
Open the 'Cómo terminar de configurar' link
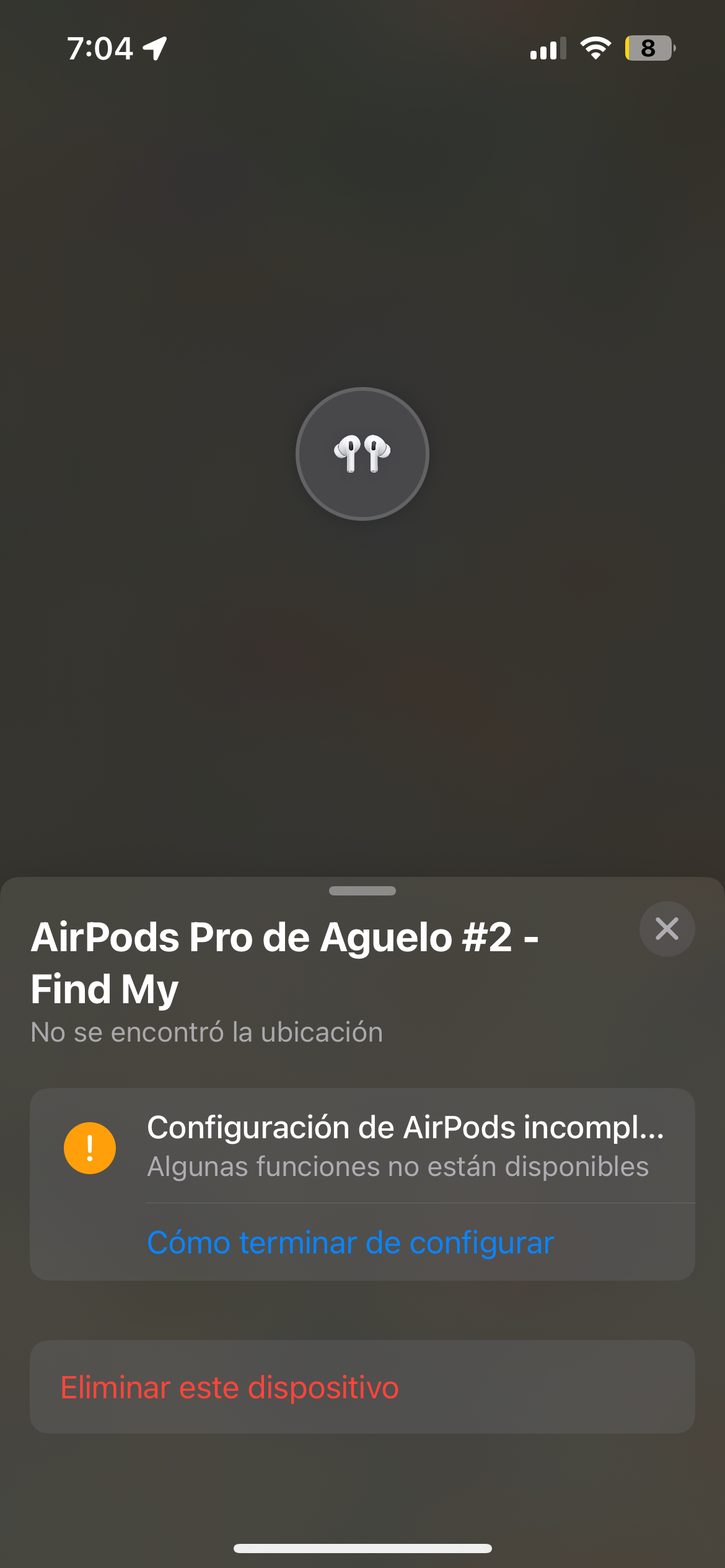click(350, 1242)
